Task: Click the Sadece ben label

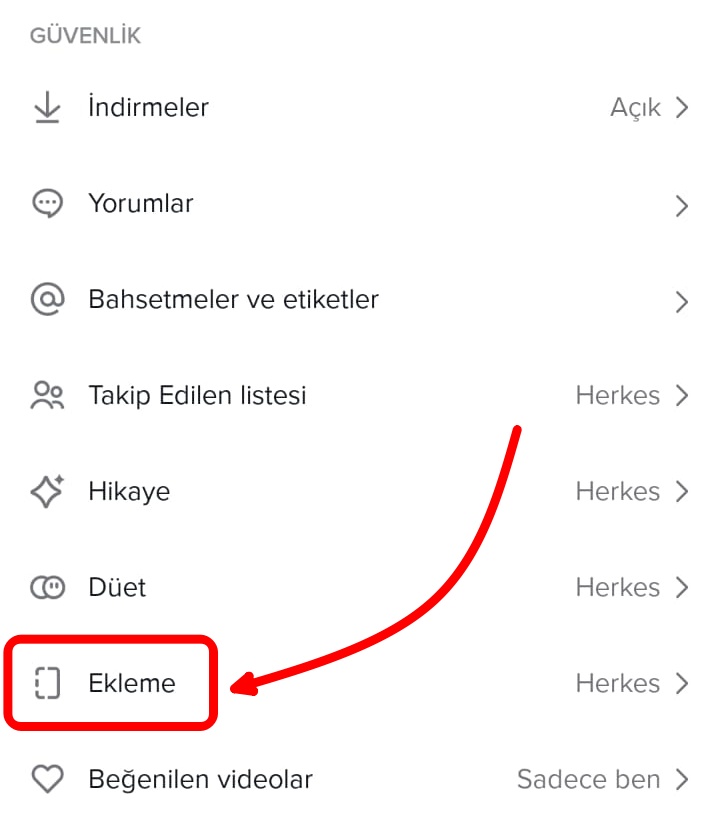Action: [x=589, y=779]
